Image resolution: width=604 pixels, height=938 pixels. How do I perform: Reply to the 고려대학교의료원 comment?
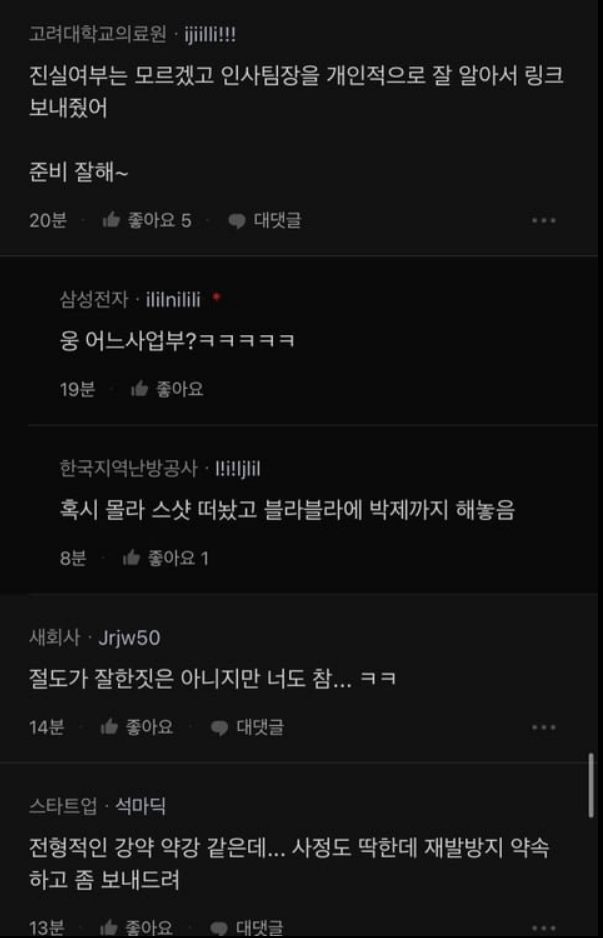[x=265, y=220]
